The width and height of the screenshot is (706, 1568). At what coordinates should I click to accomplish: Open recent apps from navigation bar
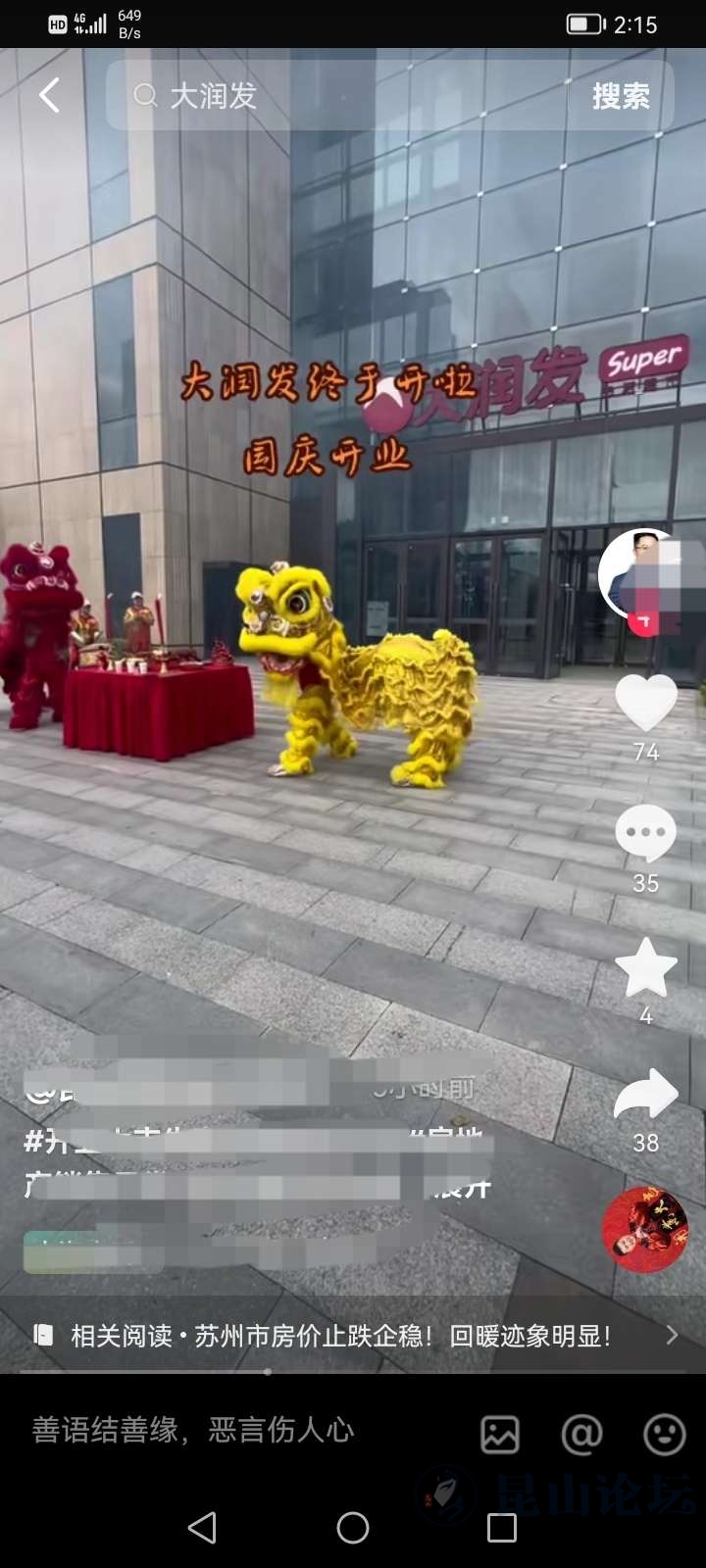[x=502, y=1527]
